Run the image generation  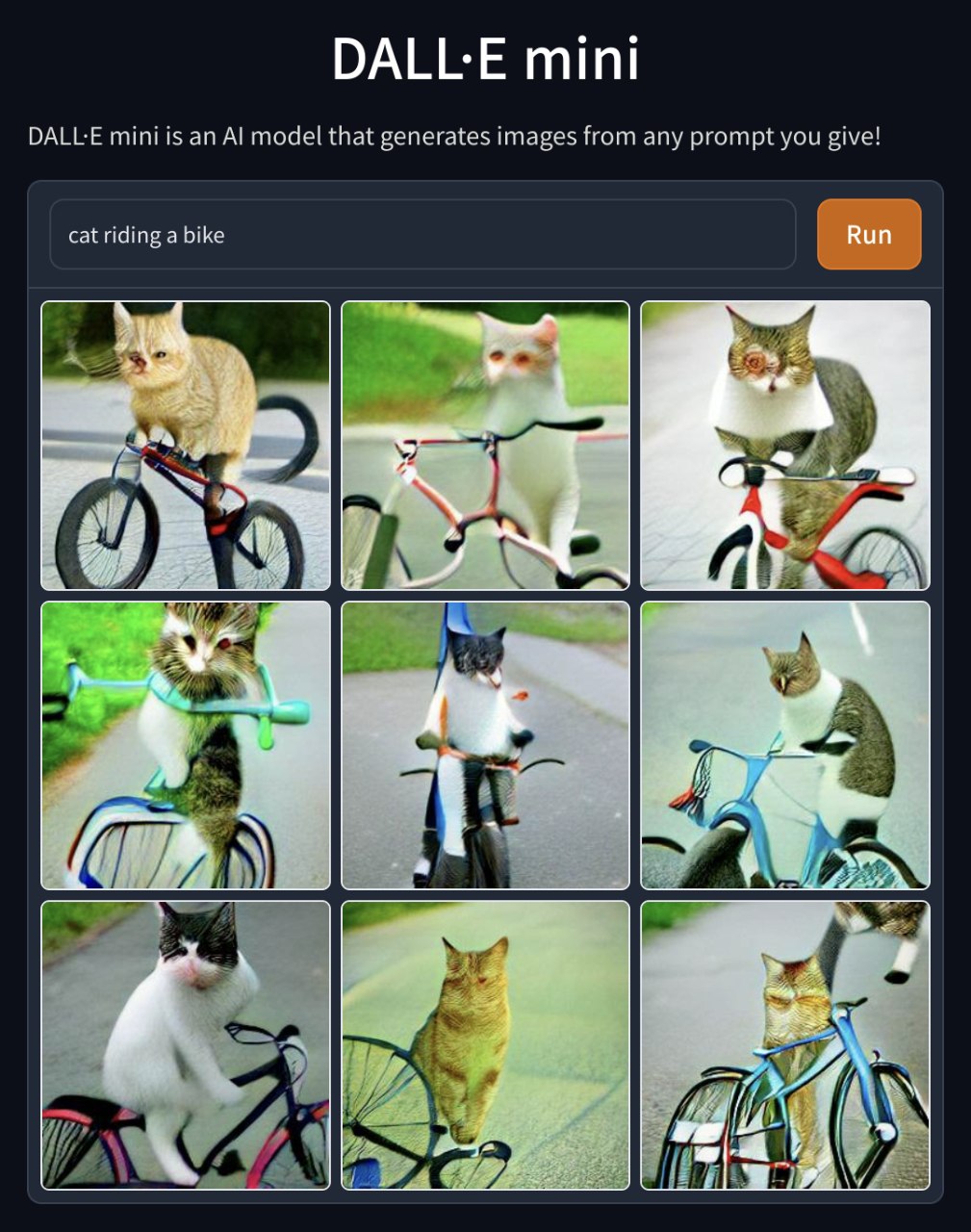tap(868, 235)
